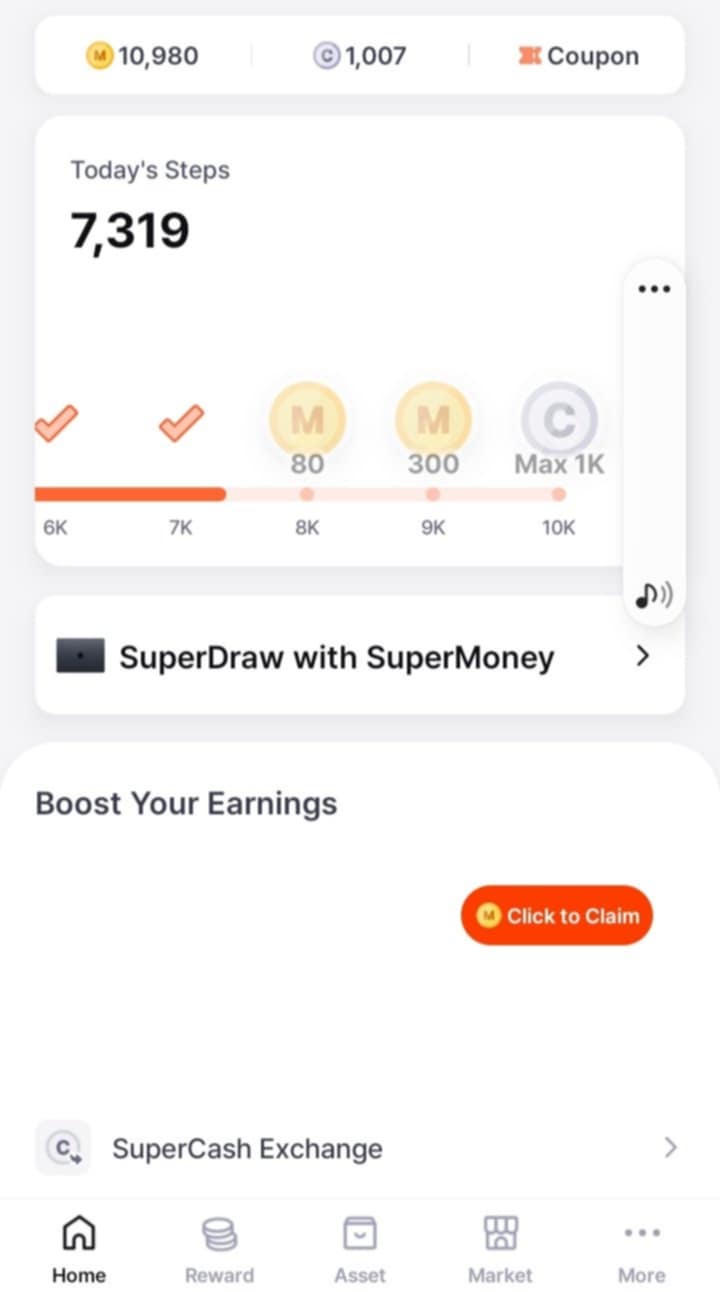Open the SuperCash balance of 1,007
The image size is (720, 1292).
[x=360, y=56]
